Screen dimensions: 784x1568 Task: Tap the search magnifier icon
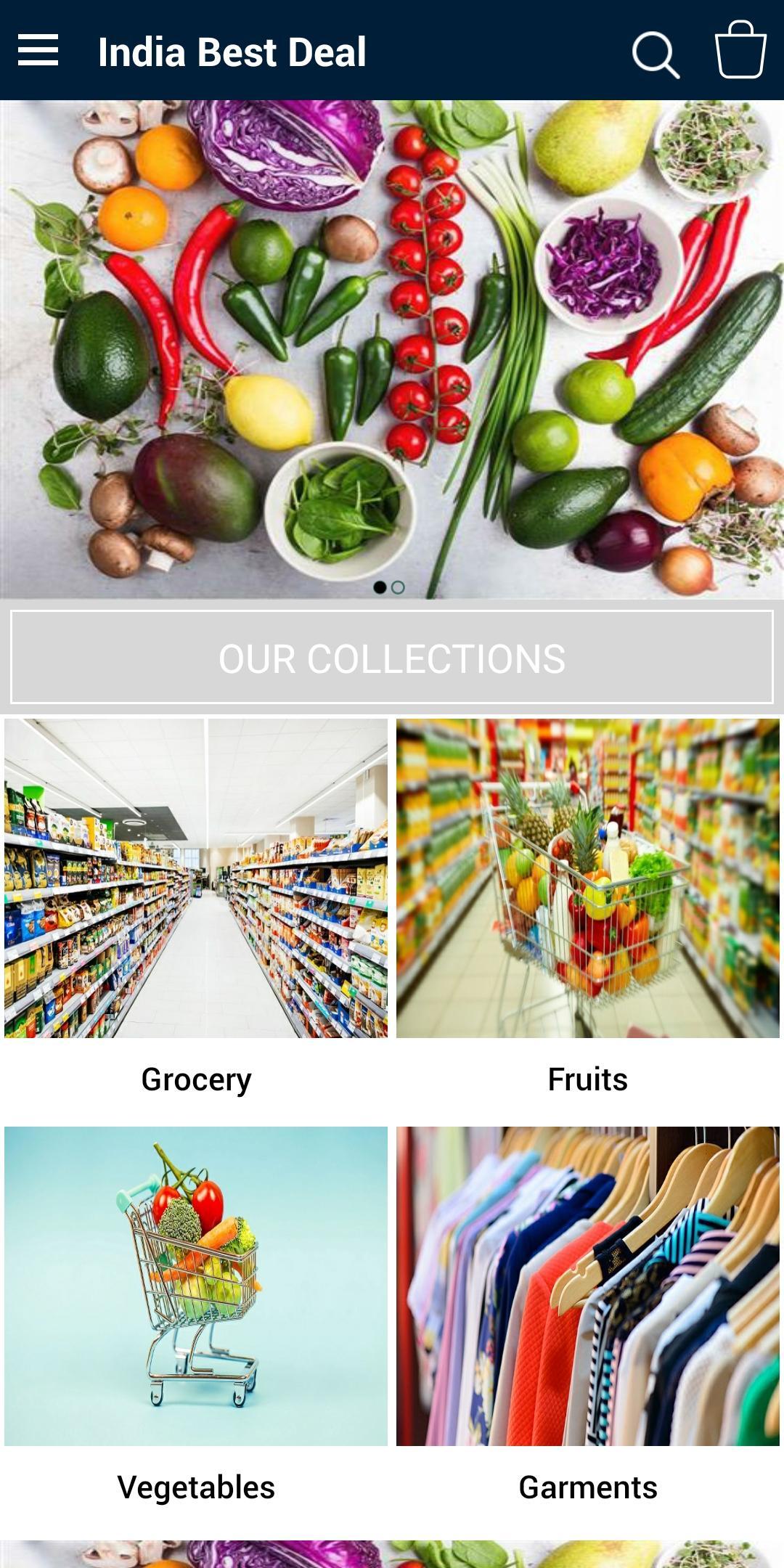655,53
